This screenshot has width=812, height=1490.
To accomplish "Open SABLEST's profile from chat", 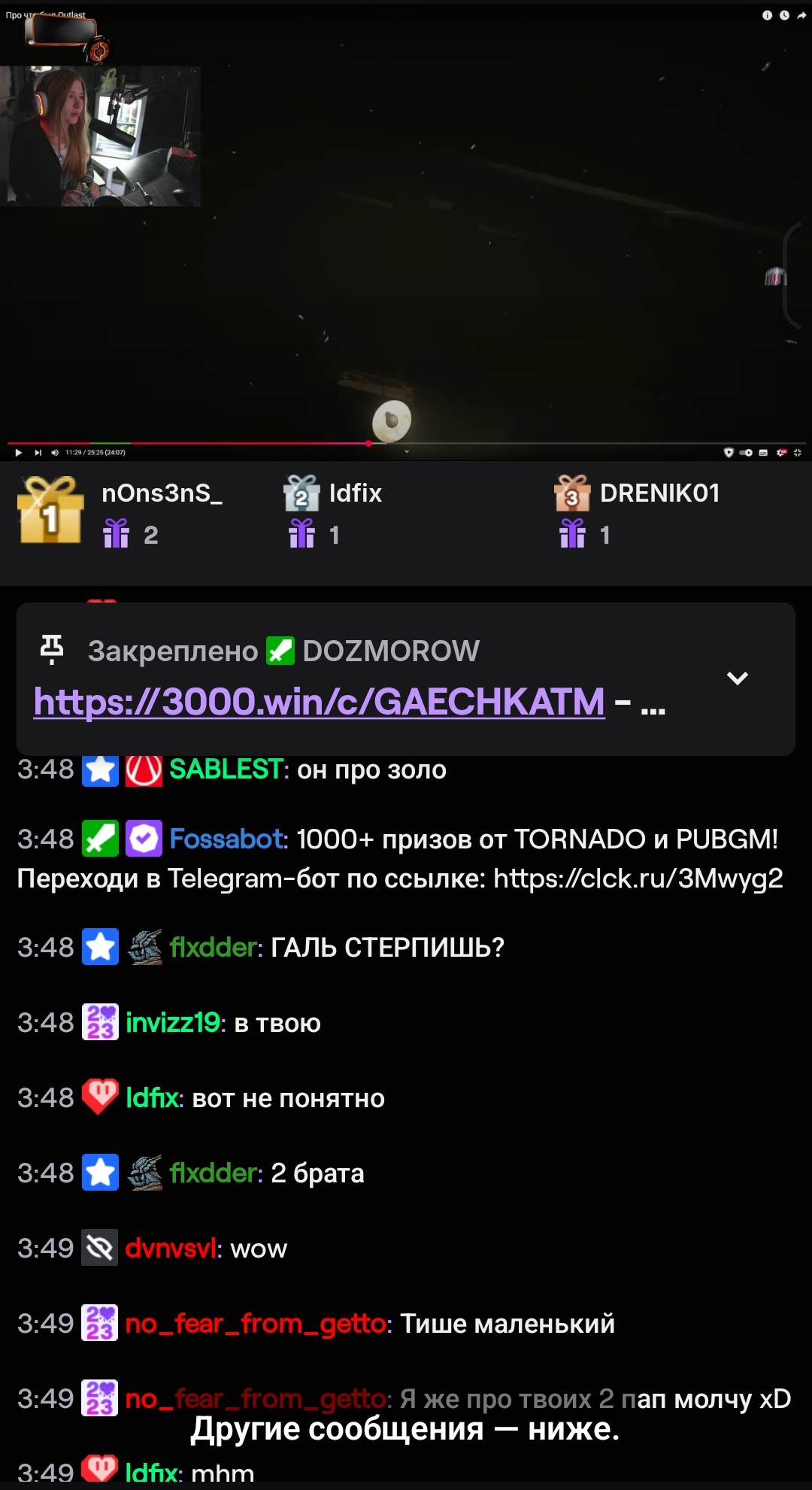I will [x=228, y=769].
